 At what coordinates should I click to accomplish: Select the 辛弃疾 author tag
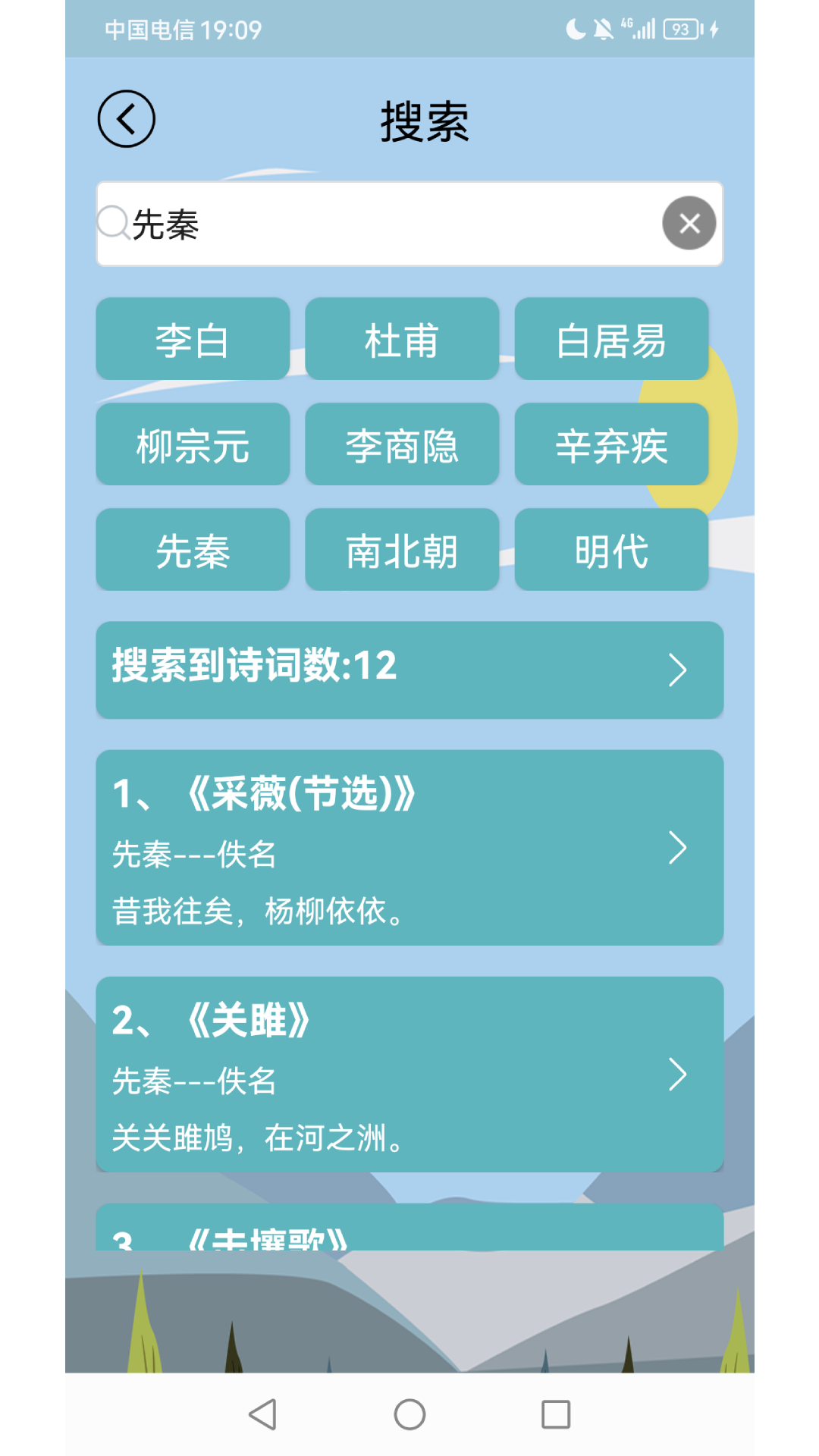611,445
